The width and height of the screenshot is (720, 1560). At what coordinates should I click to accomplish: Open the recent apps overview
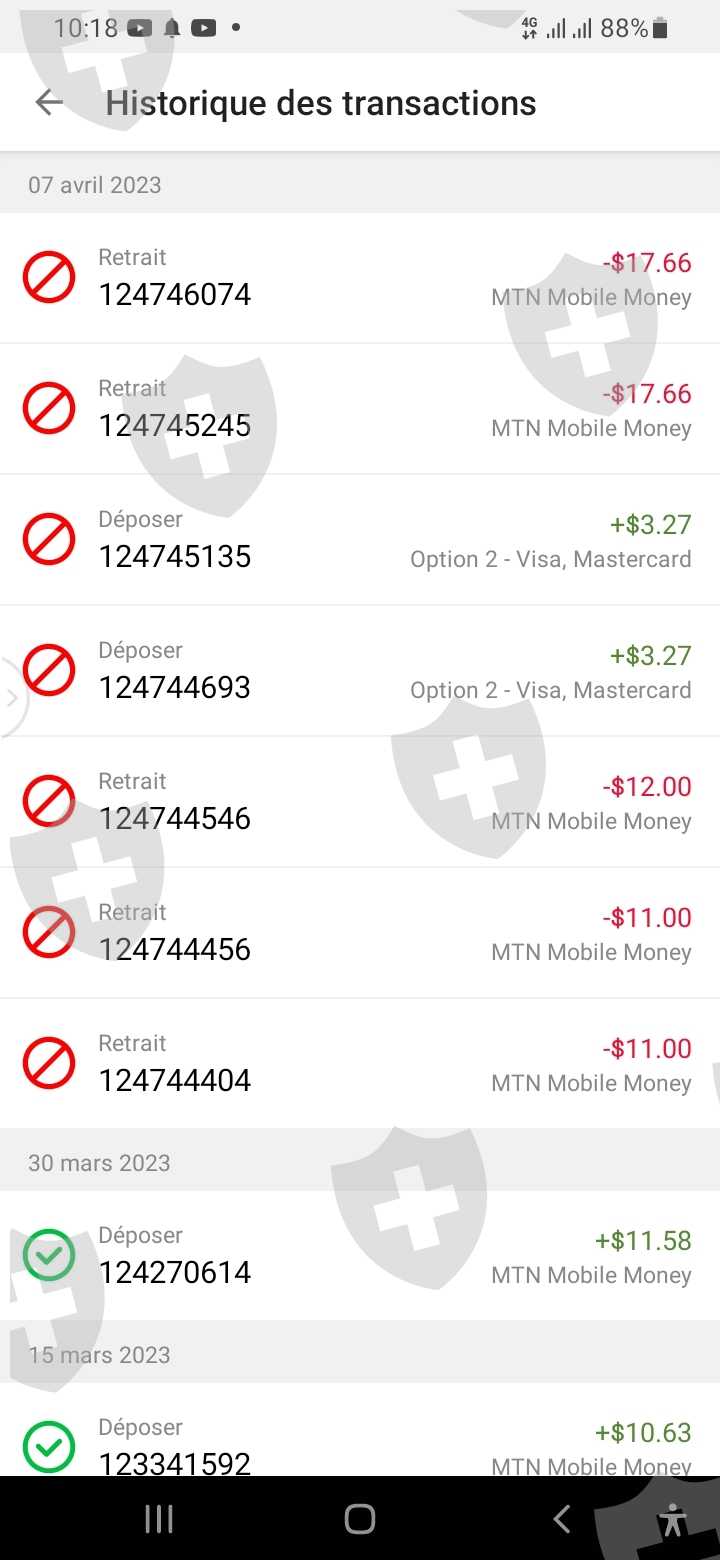click(x=159, y=1519)
